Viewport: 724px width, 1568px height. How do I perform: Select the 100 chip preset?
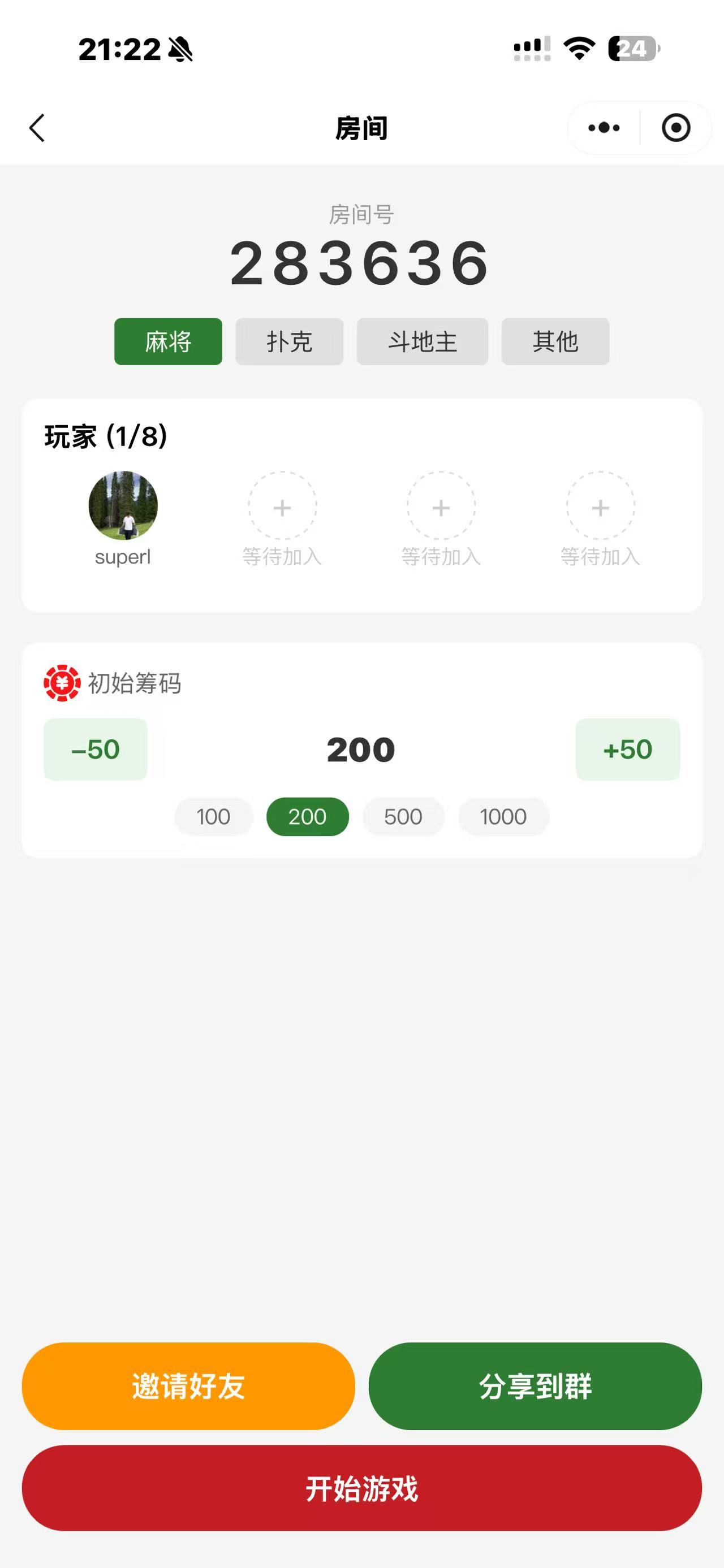tap(213, 817)
